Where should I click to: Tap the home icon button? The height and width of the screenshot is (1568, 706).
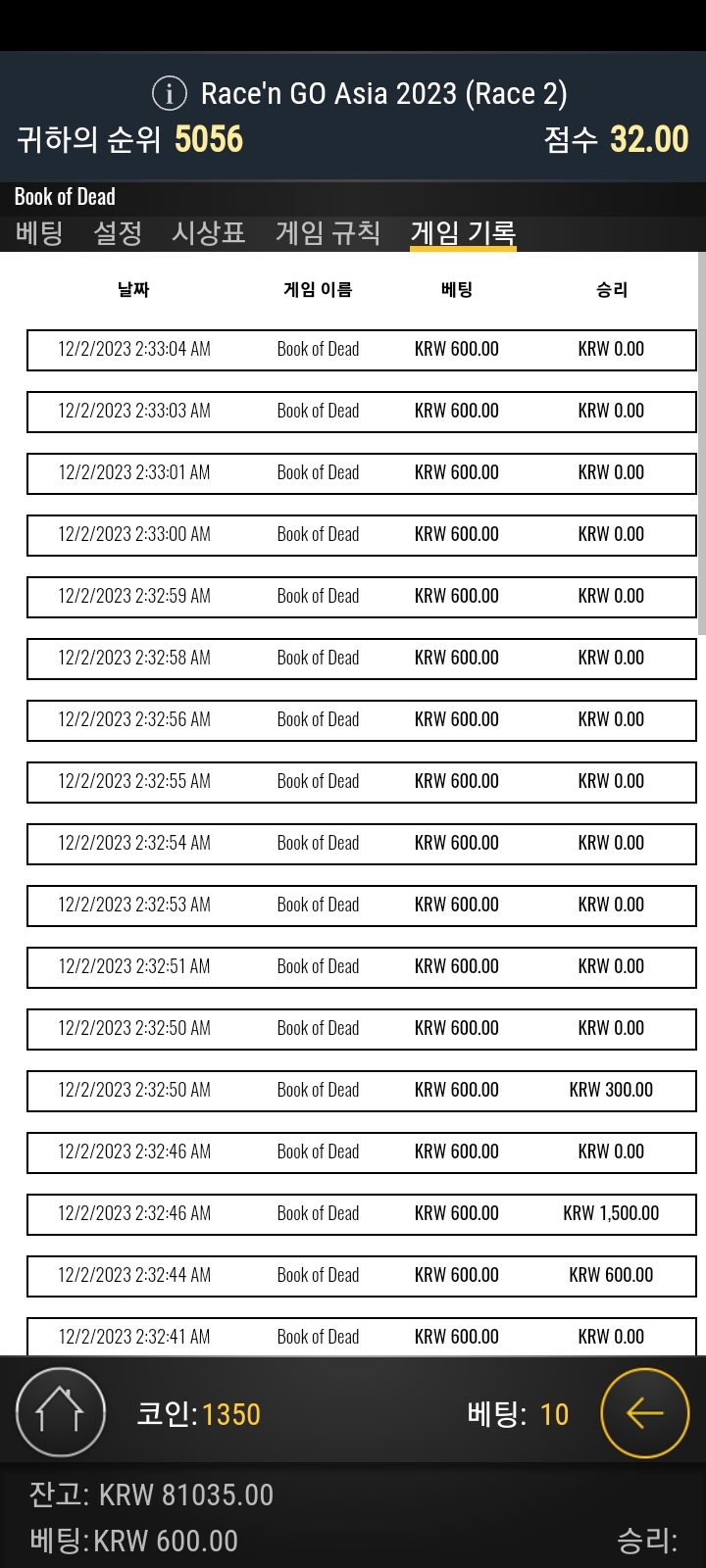pos(61,1412)
